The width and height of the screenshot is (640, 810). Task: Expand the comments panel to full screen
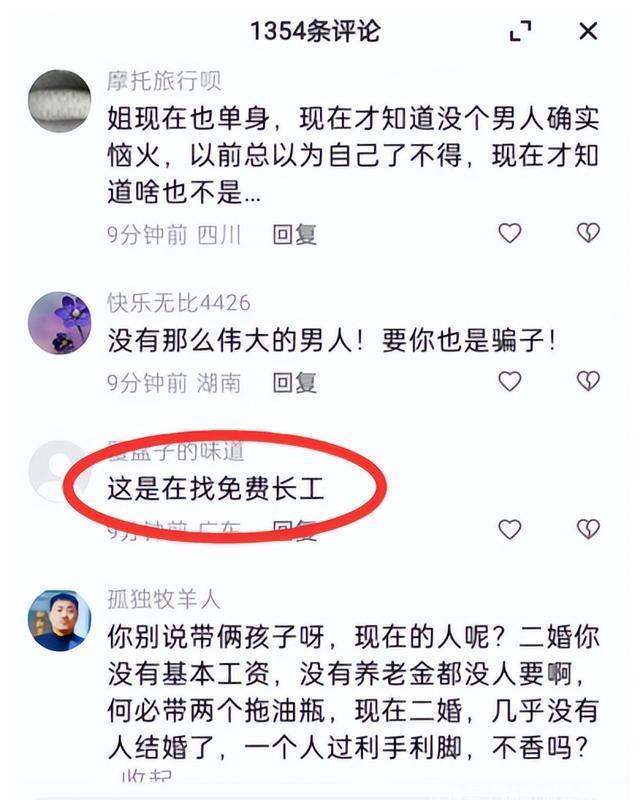tap(521, 32)
